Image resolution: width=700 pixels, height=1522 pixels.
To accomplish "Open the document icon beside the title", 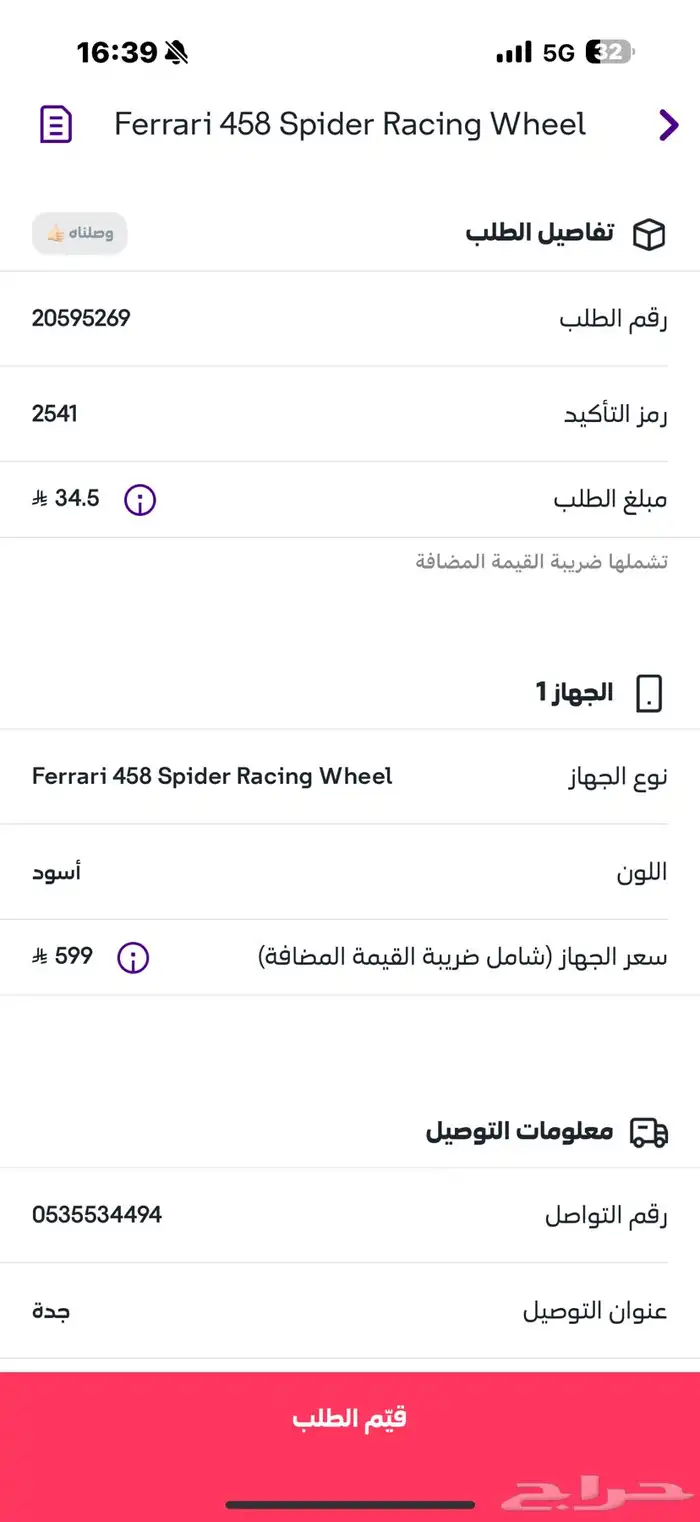I will tap(56, 125).
